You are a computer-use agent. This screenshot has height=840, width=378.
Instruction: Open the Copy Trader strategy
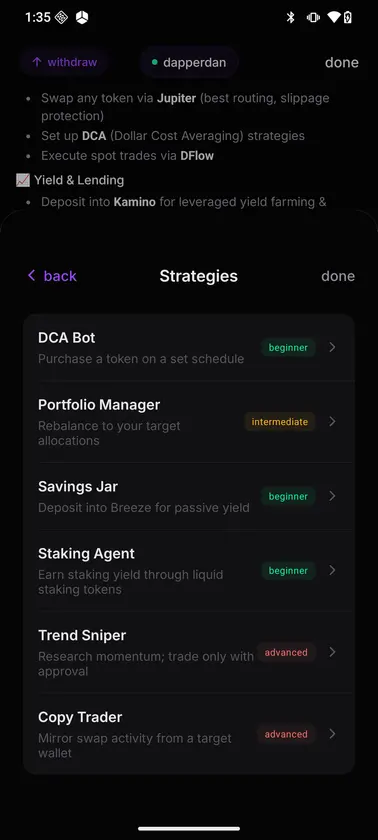point(188,733)
